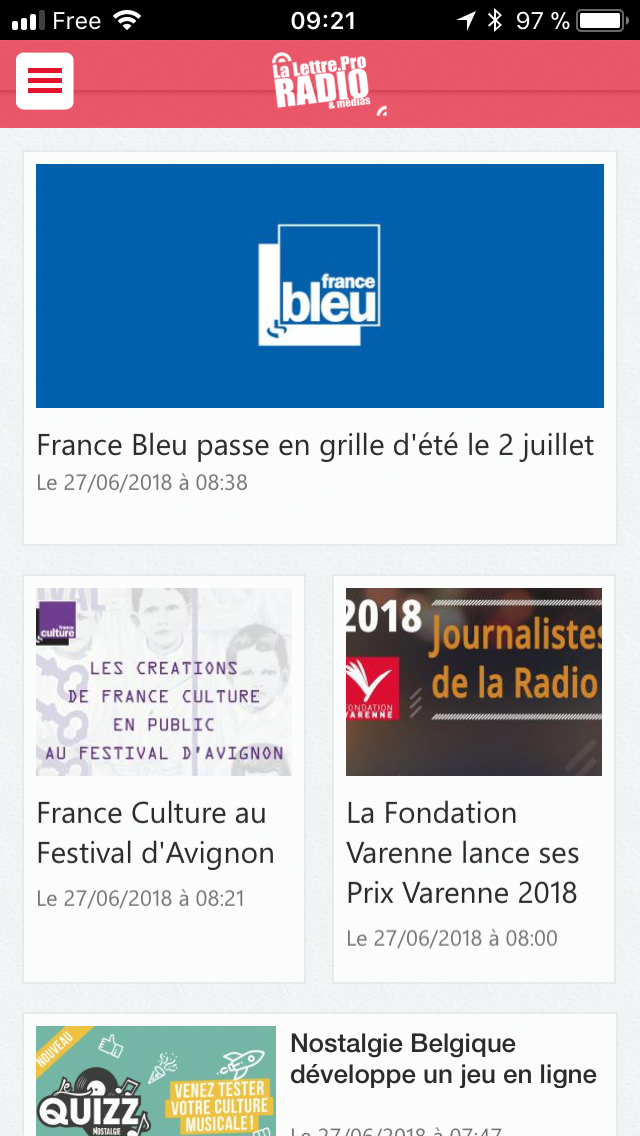Open the France Bleu summer schedule article
Screen dimensions: 640x1136
(x=315, y=444)
